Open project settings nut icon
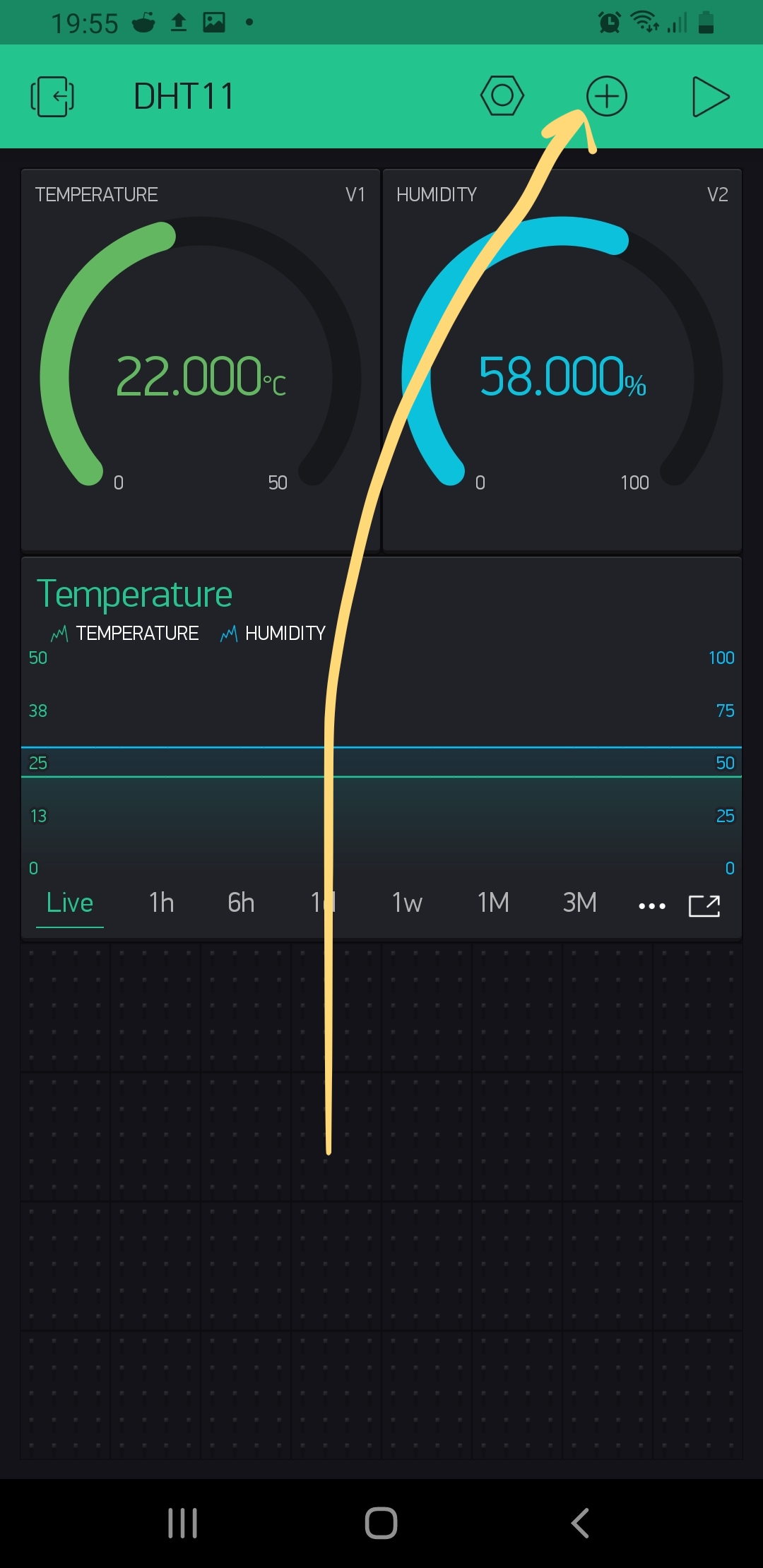The height and width of the screenshot is (1568, 763). coord(502,96)
